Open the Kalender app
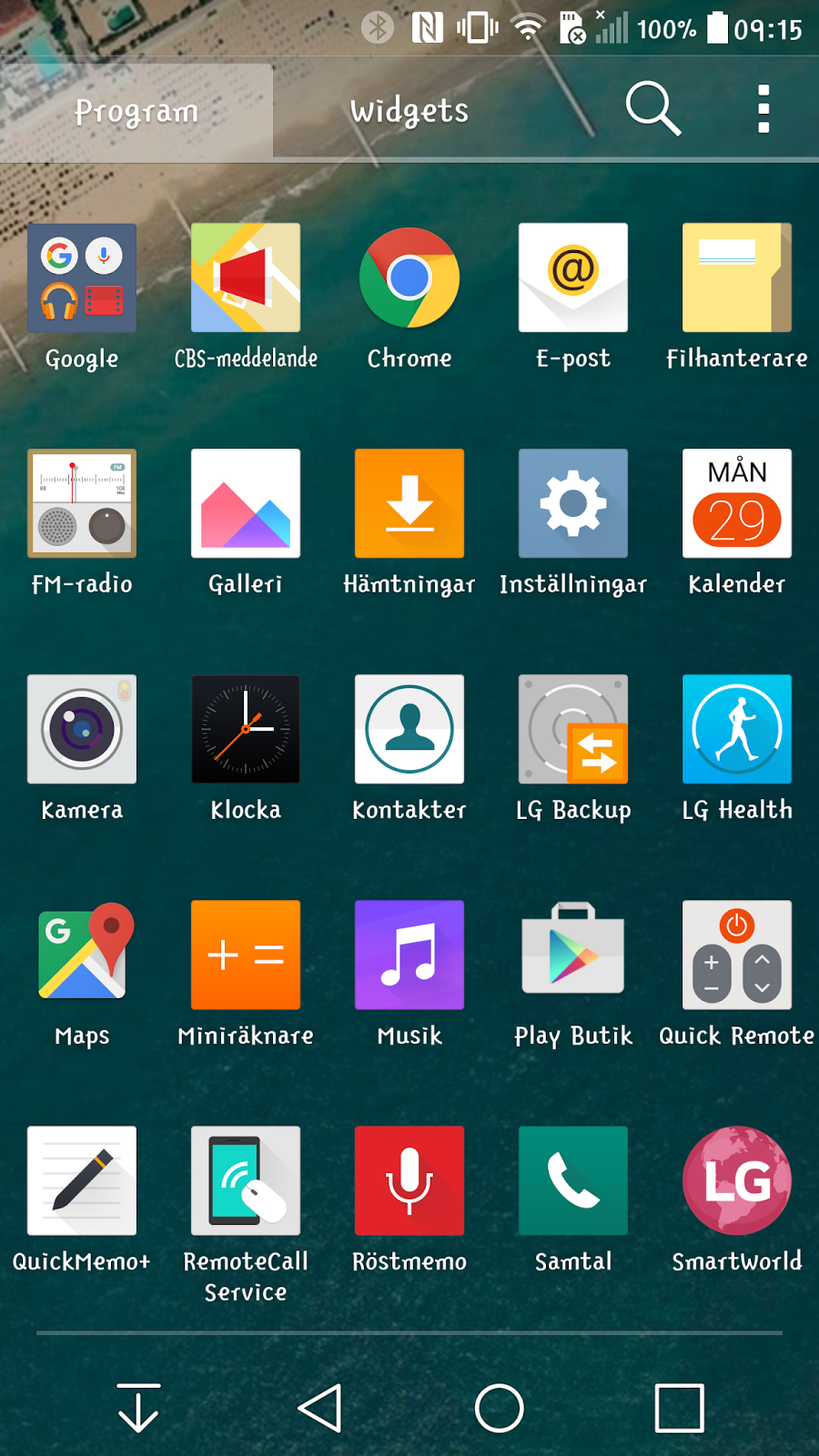The image size is (819, 1456). [x=737, y=504]
